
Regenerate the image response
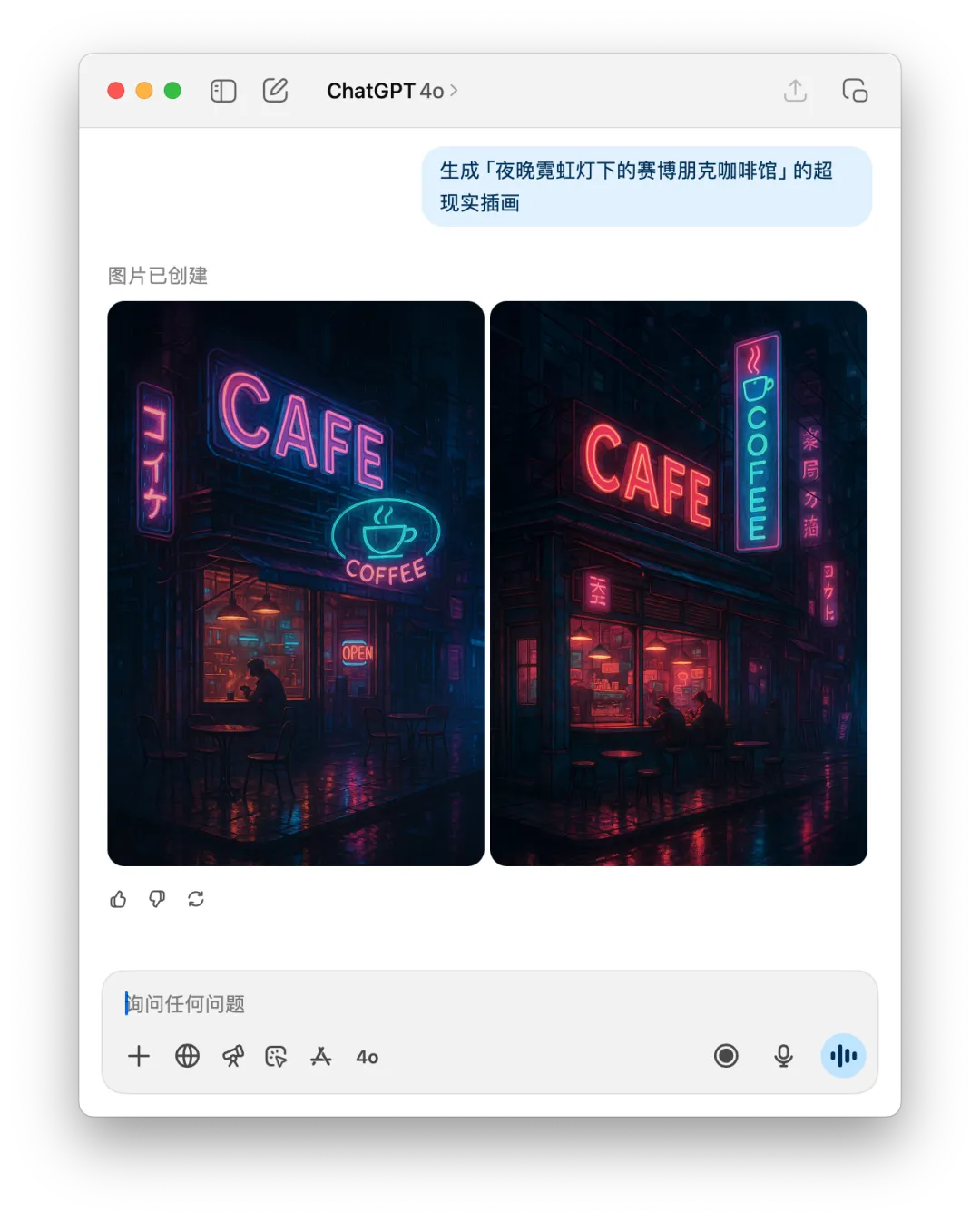[196, 899]
